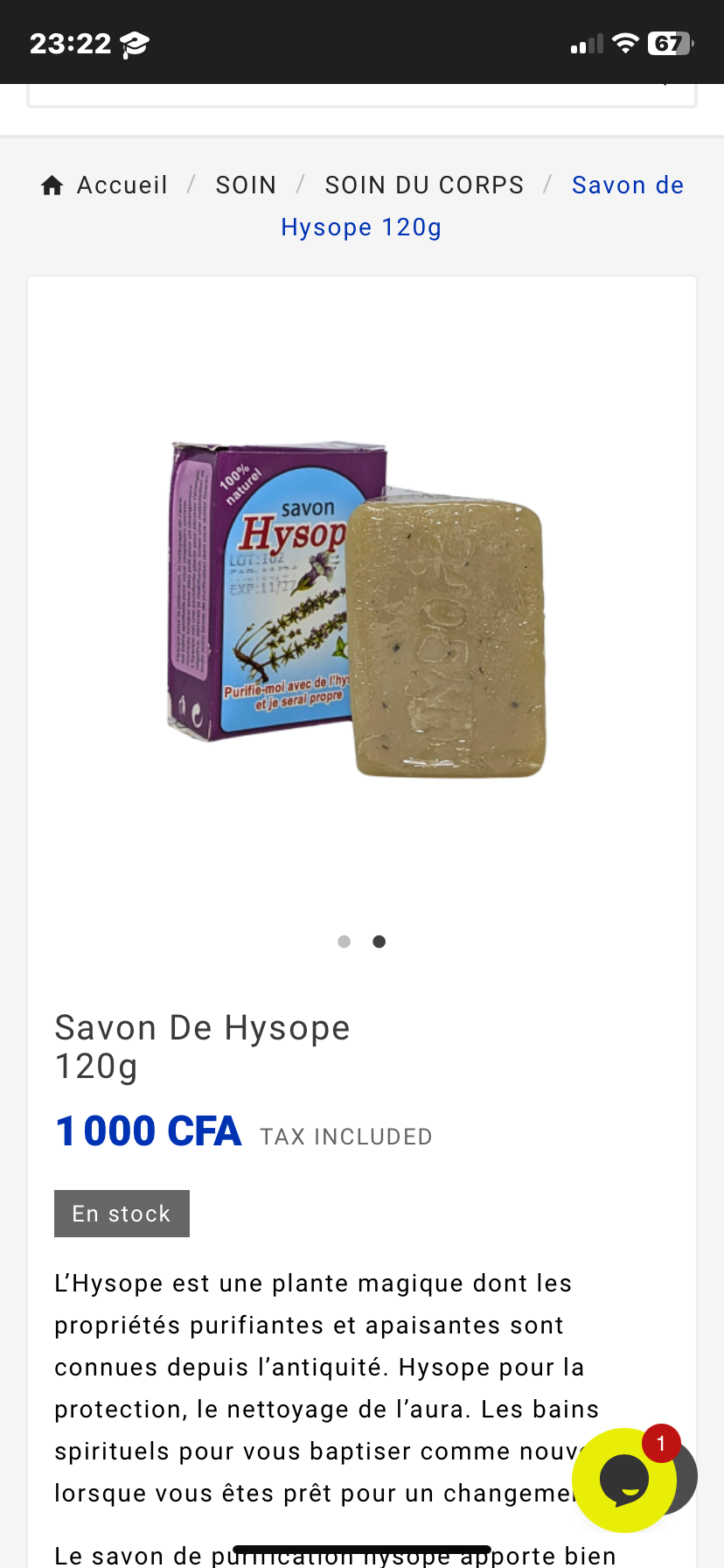Viewport: 724px width, 1568px height.
Task: Click the home icon in the breadcrumb
Action: [52, 184]
